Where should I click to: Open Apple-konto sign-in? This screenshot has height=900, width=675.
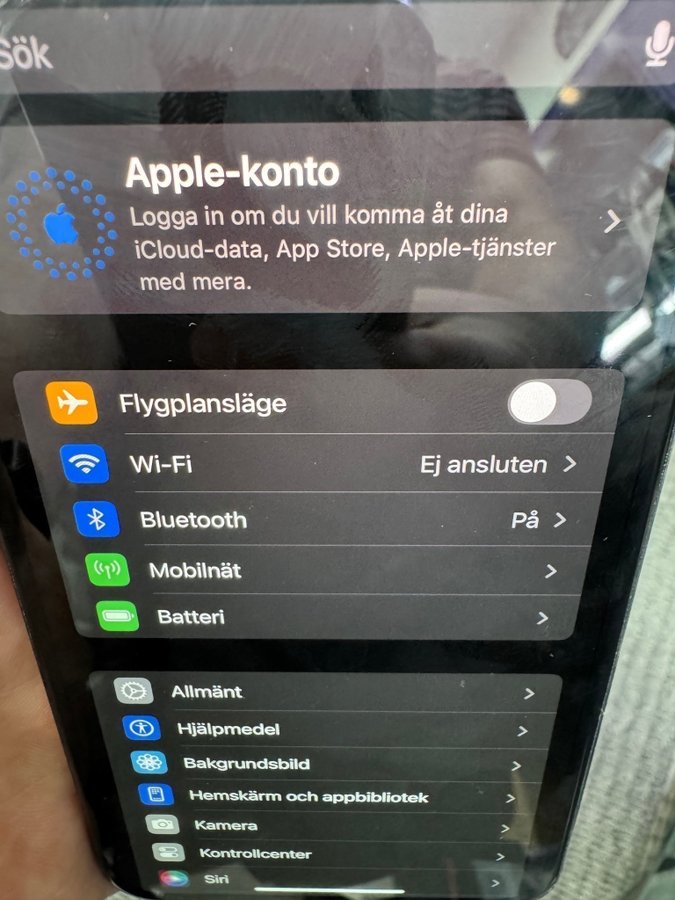point(340,222)
